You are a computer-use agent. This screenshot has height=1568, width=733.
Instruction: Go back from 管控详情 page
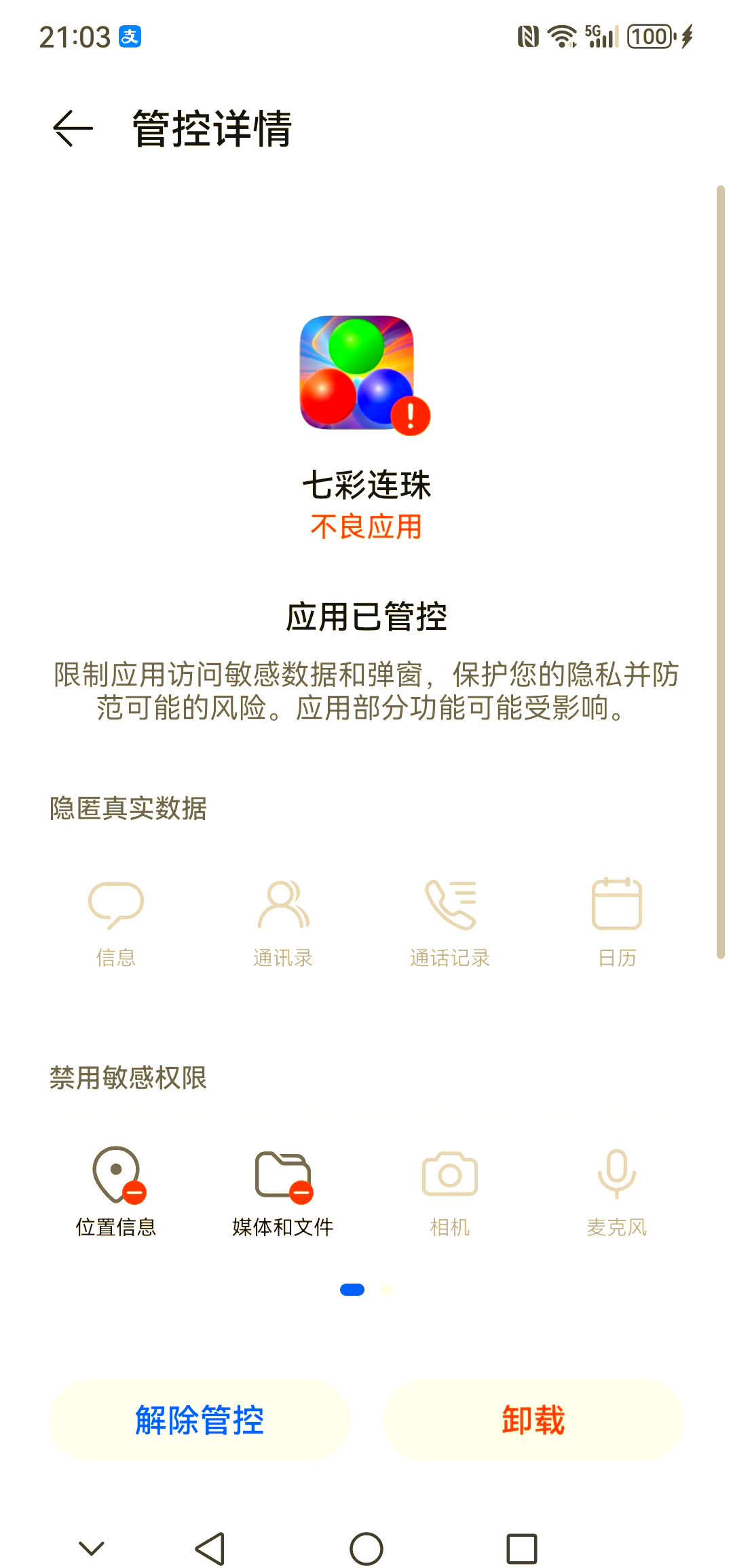point(73,128)
